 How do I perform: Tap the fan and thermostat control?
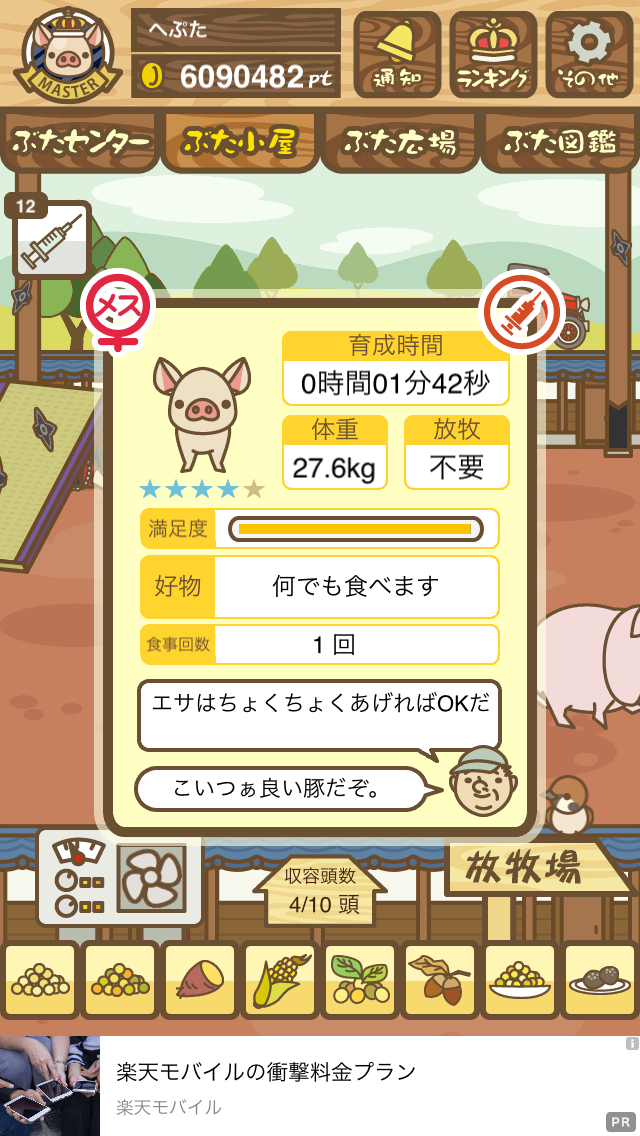click(120, 877)
